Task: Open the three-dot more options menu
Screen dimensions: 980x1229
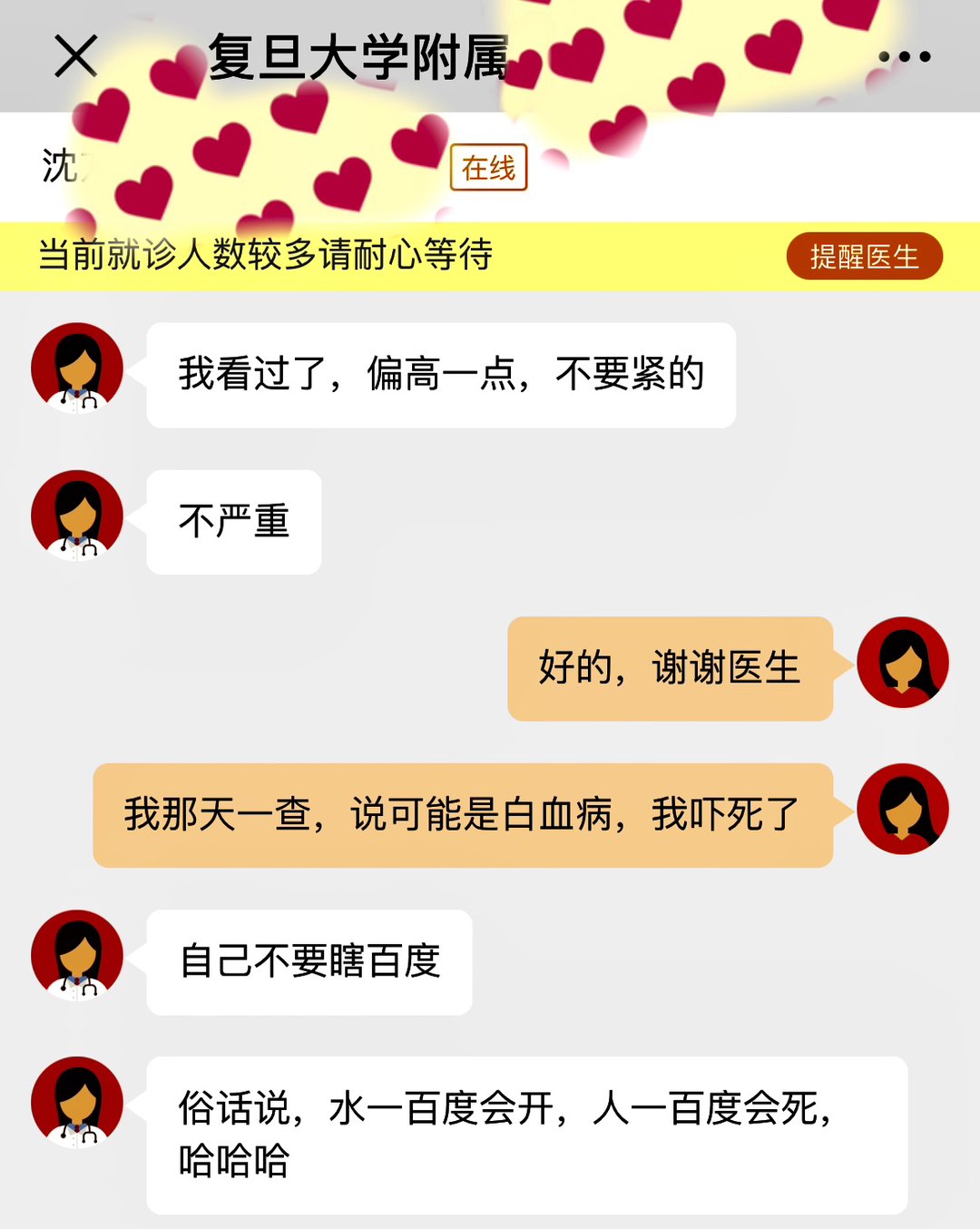Action: click(x=904, y=56)
